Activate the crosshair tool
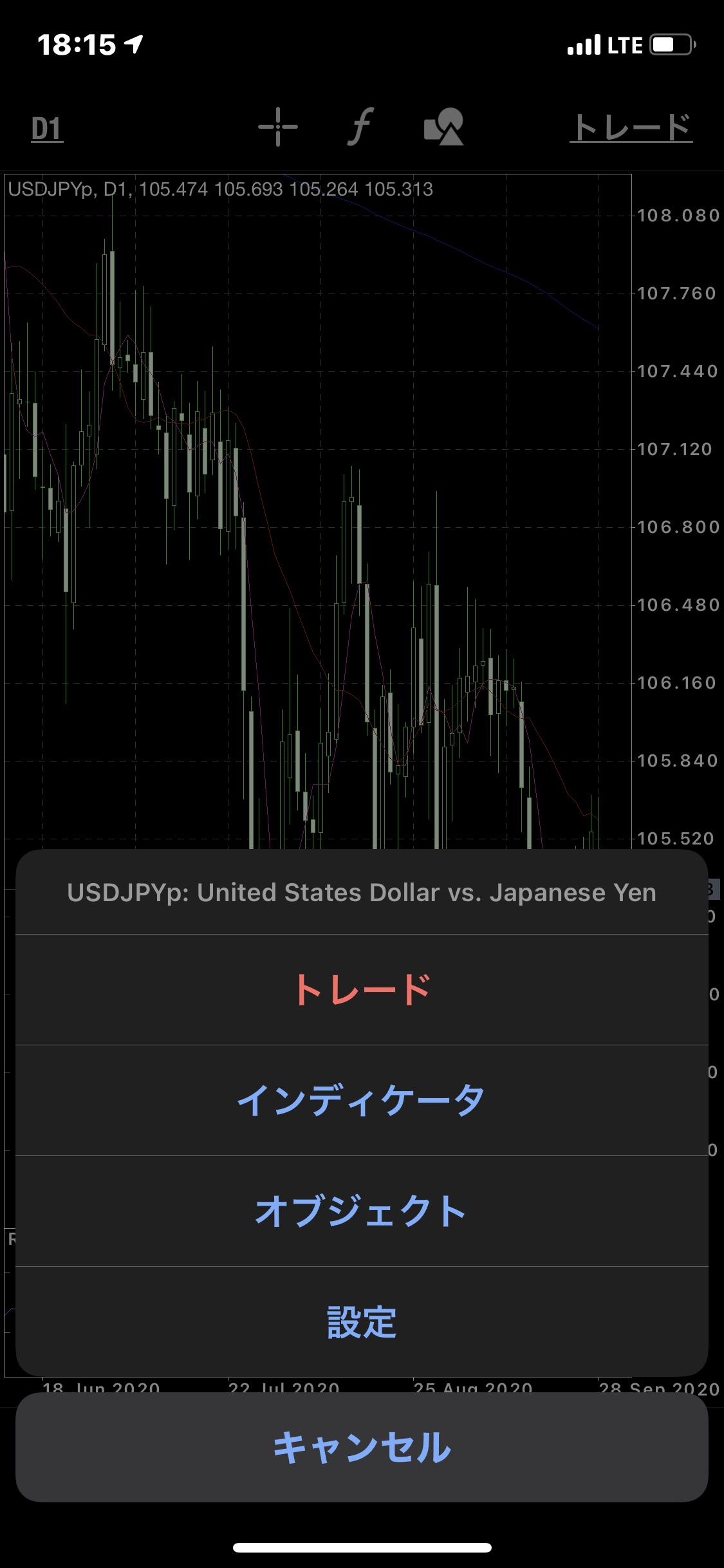 (x=278, y=127)
